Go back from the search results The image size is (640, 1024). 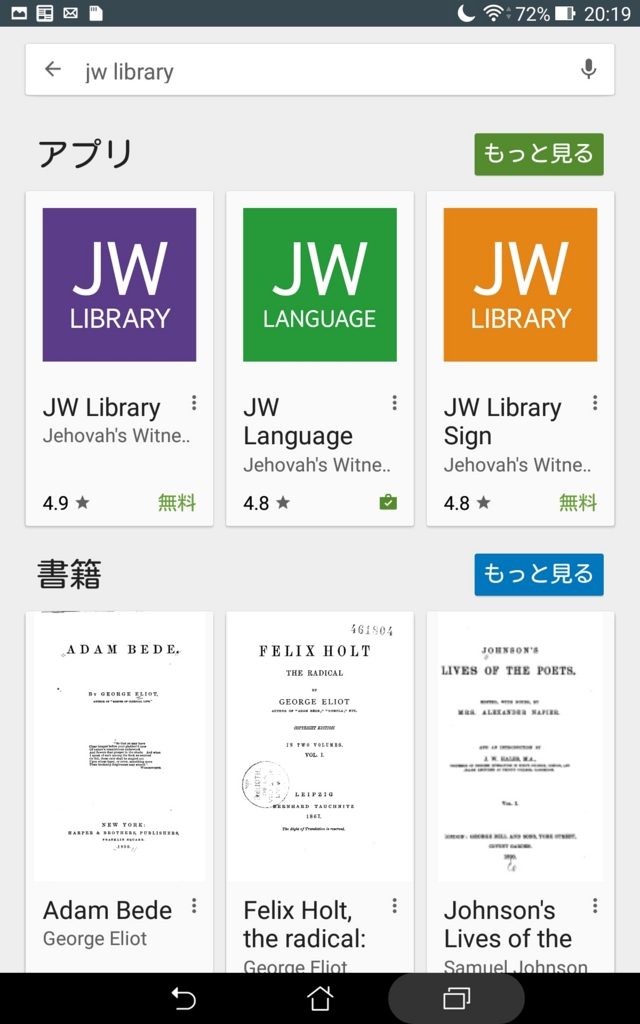(x=53, y=69)
